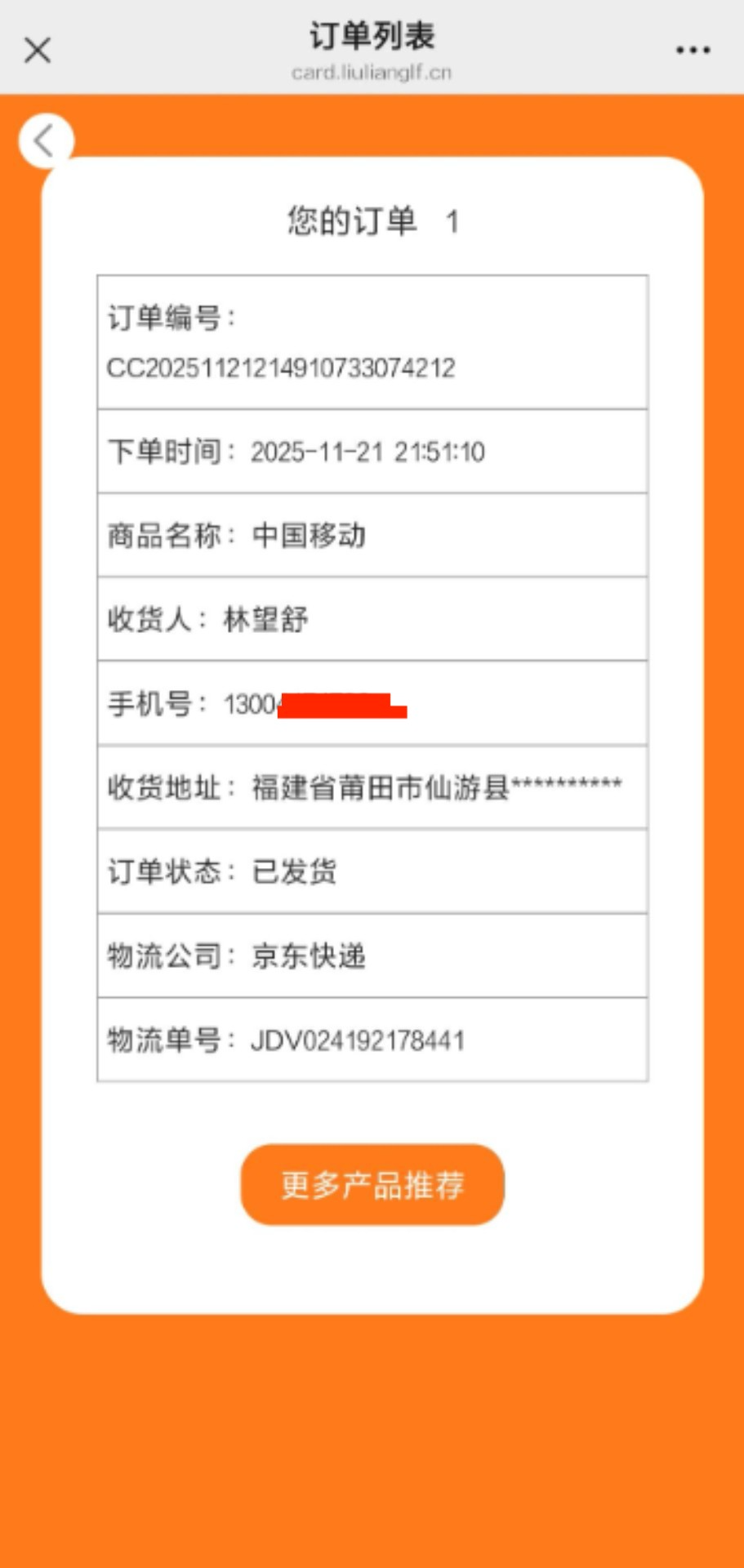
Task: Tap the 商品名称 中国移动 row
Action: tap(372, 535)
